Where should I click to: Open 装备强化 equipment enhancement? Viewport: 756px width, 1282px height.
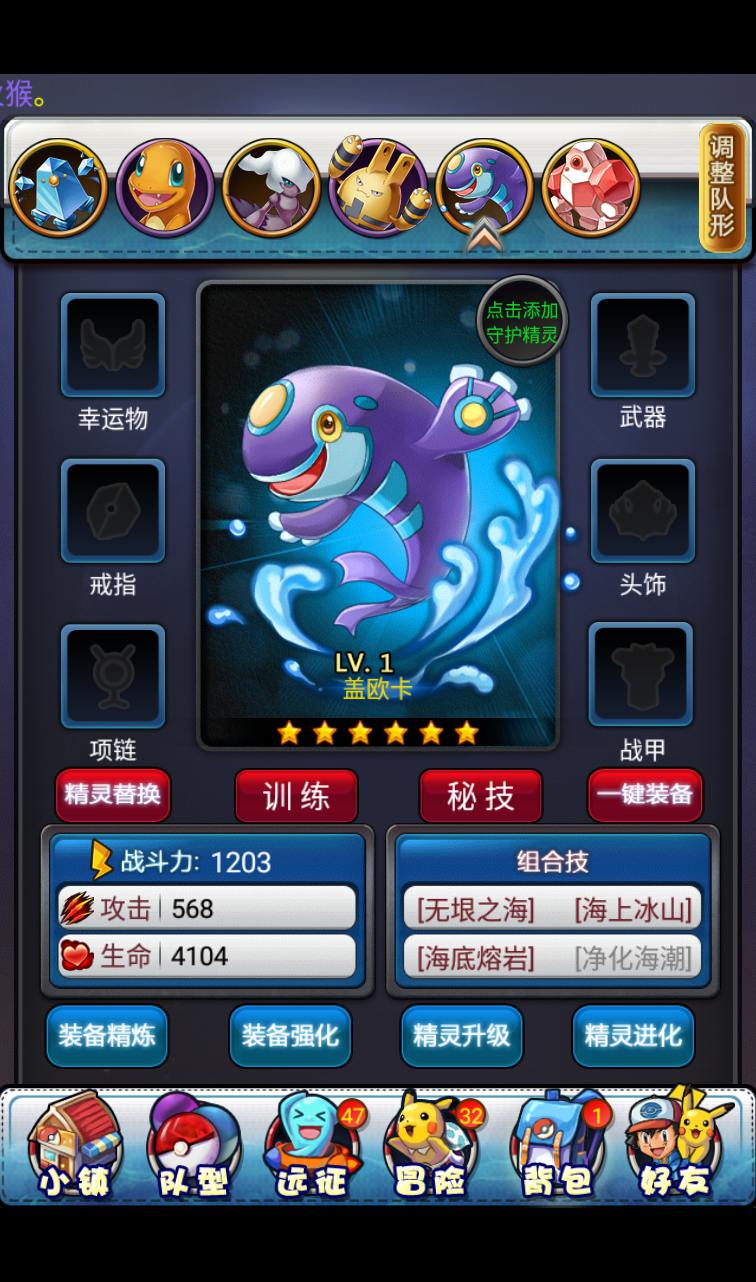coord(290,1035)
